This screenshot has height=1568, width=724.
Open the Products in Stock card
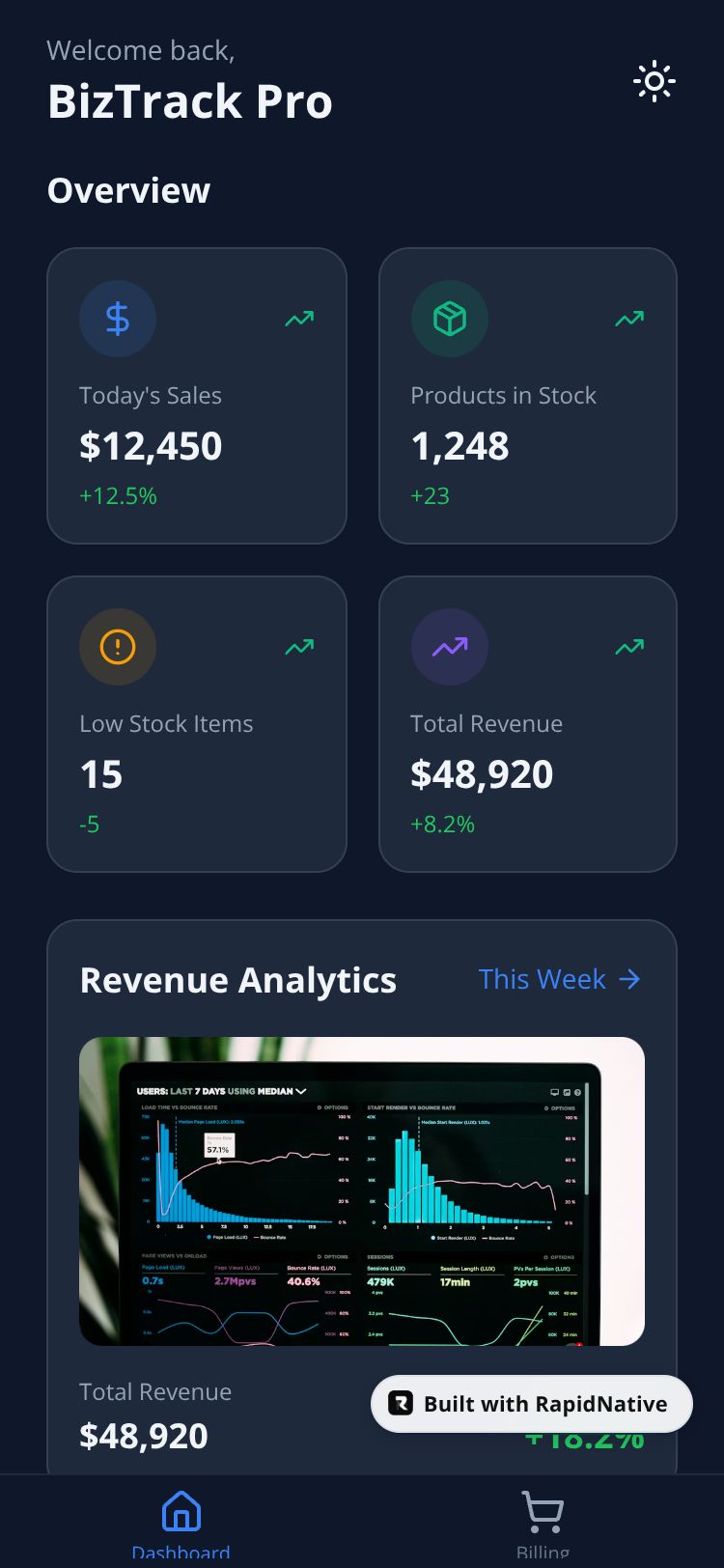coord(528,396)
